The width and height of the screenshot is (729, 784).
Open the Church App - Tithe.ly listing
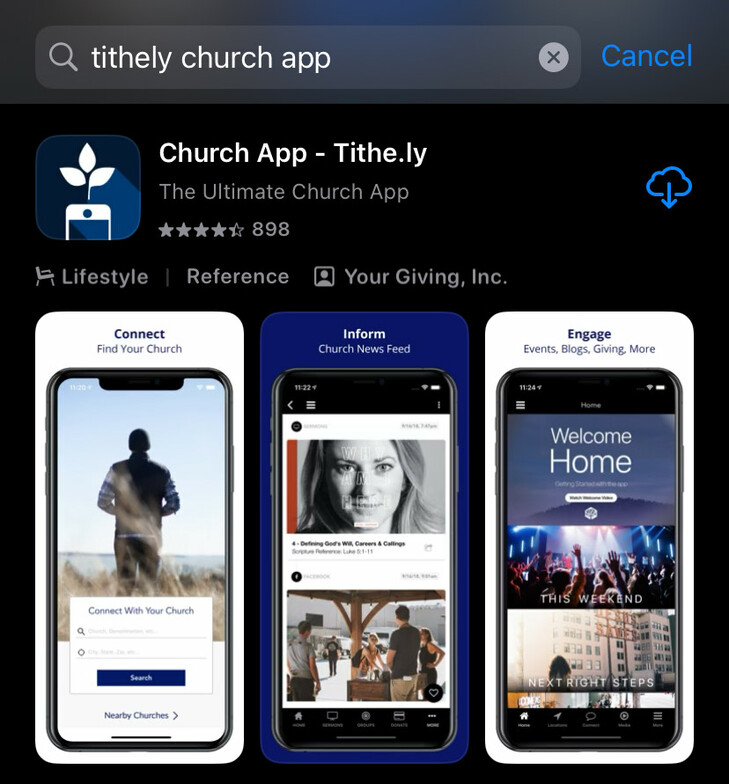293,154
